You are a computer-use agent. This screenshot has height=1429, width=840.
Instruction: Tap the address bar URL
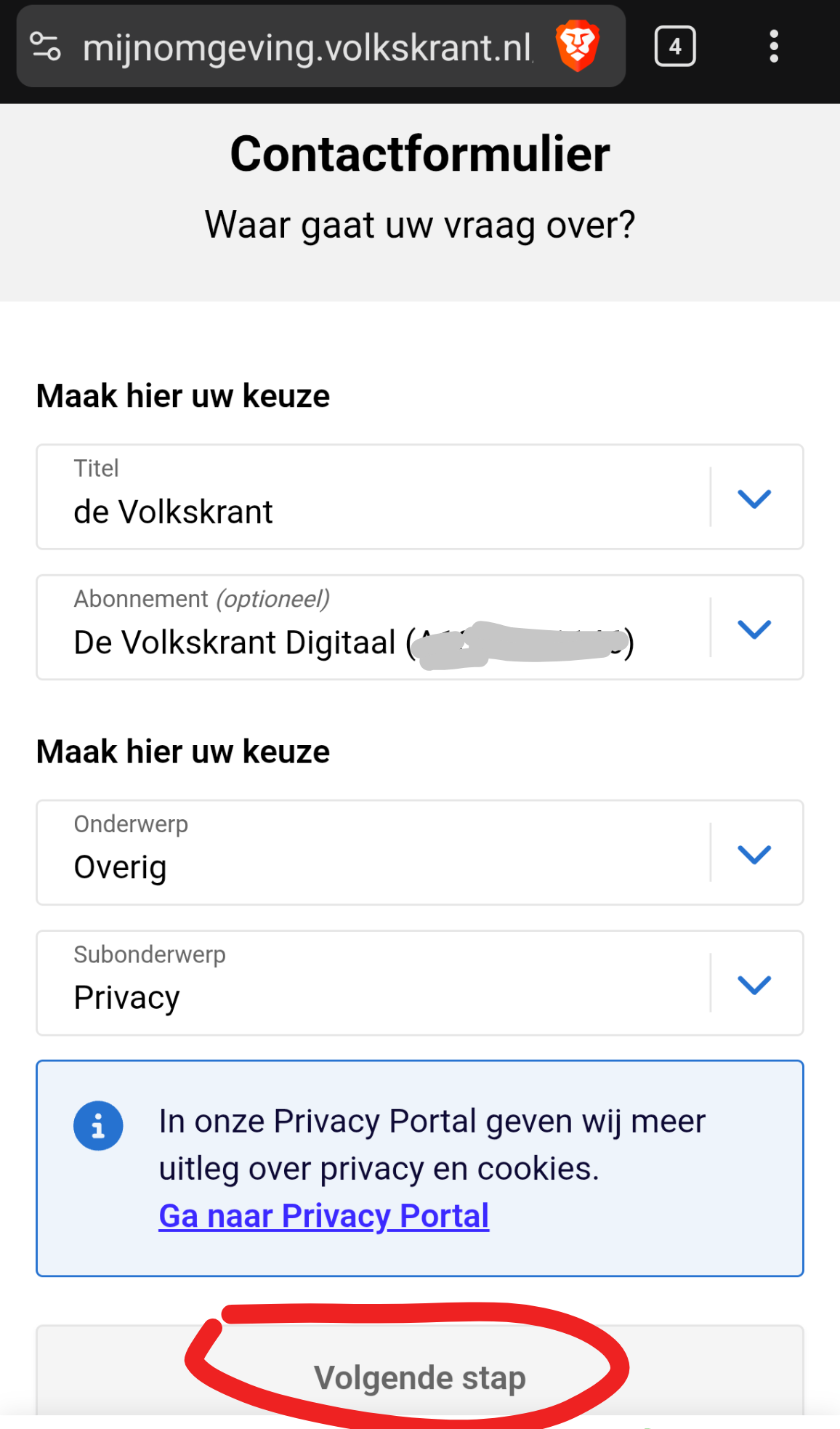307,48
